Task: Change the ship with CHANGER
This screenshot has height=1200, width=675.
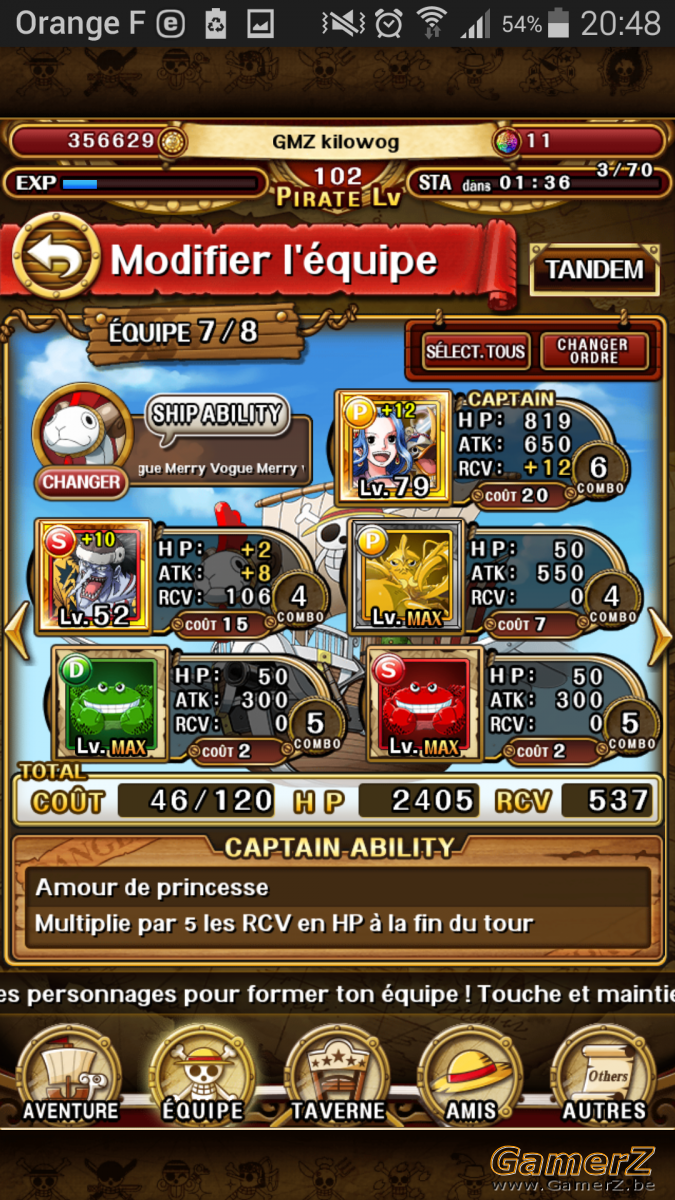Action: click(x=80, y=482)
